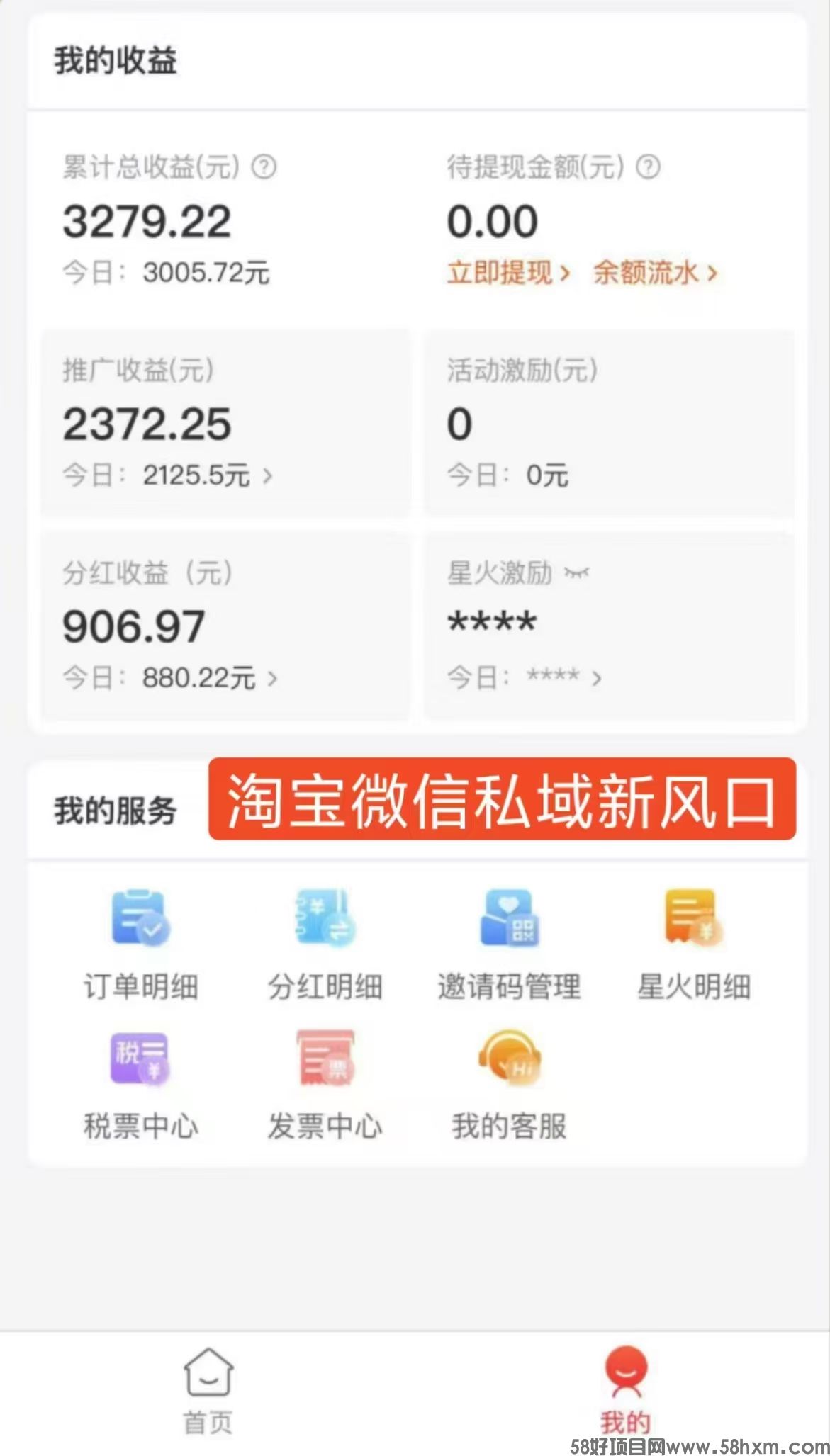830x1456 pixels.
Task: Open 余额流水 balance history
Action: [x=654, y=273]
